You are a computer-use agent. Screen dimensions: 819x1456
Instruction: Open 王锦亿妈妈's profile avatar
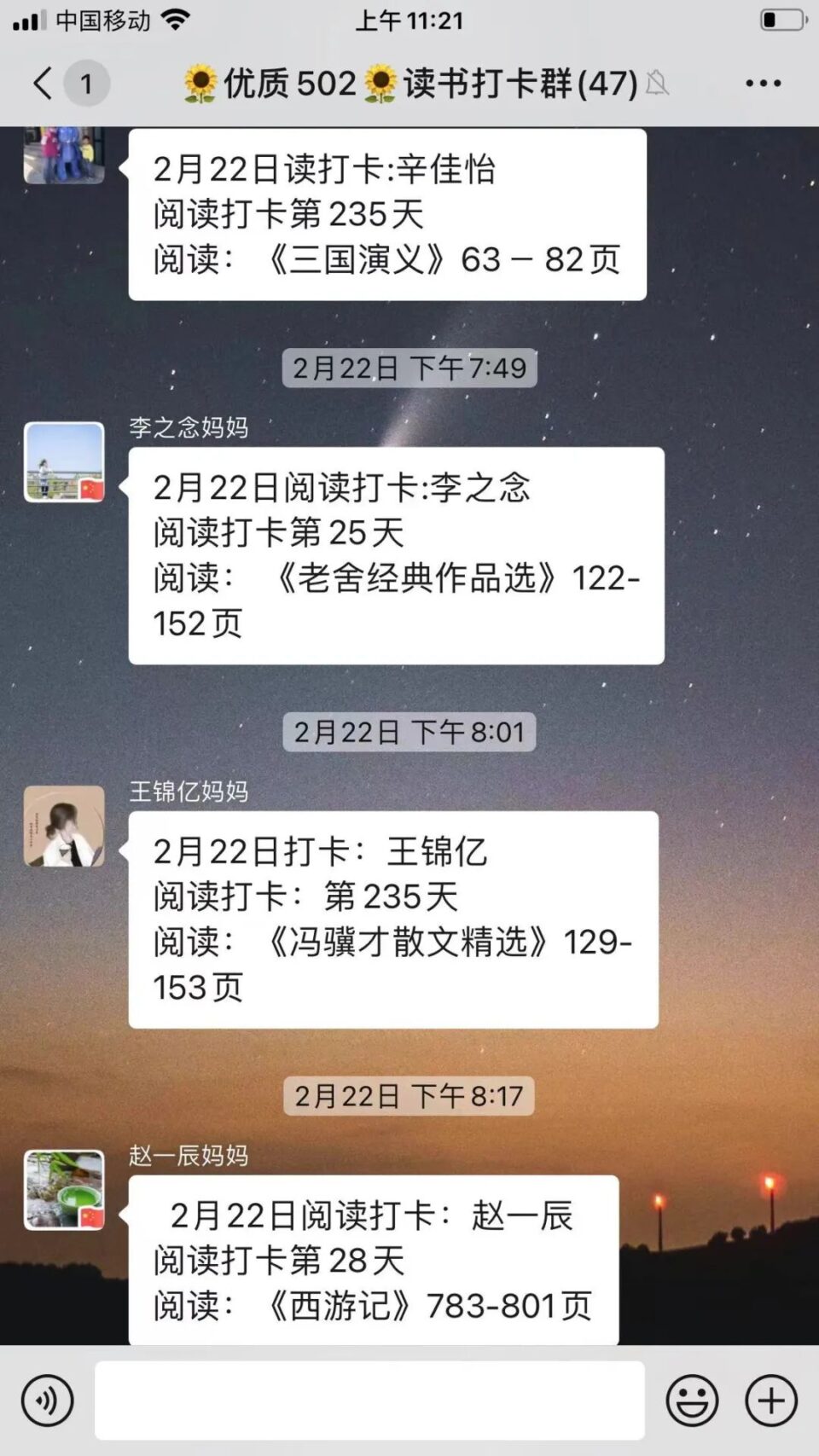(x=64, y=826)
